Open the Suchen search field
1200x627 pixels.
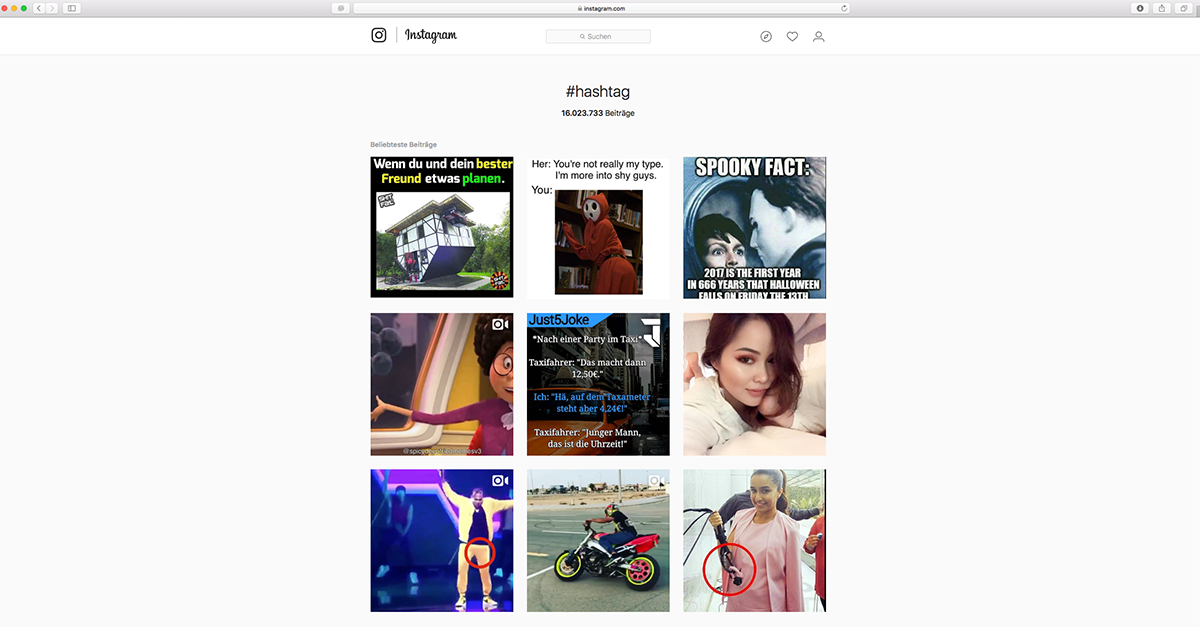(x=598, y=36)
